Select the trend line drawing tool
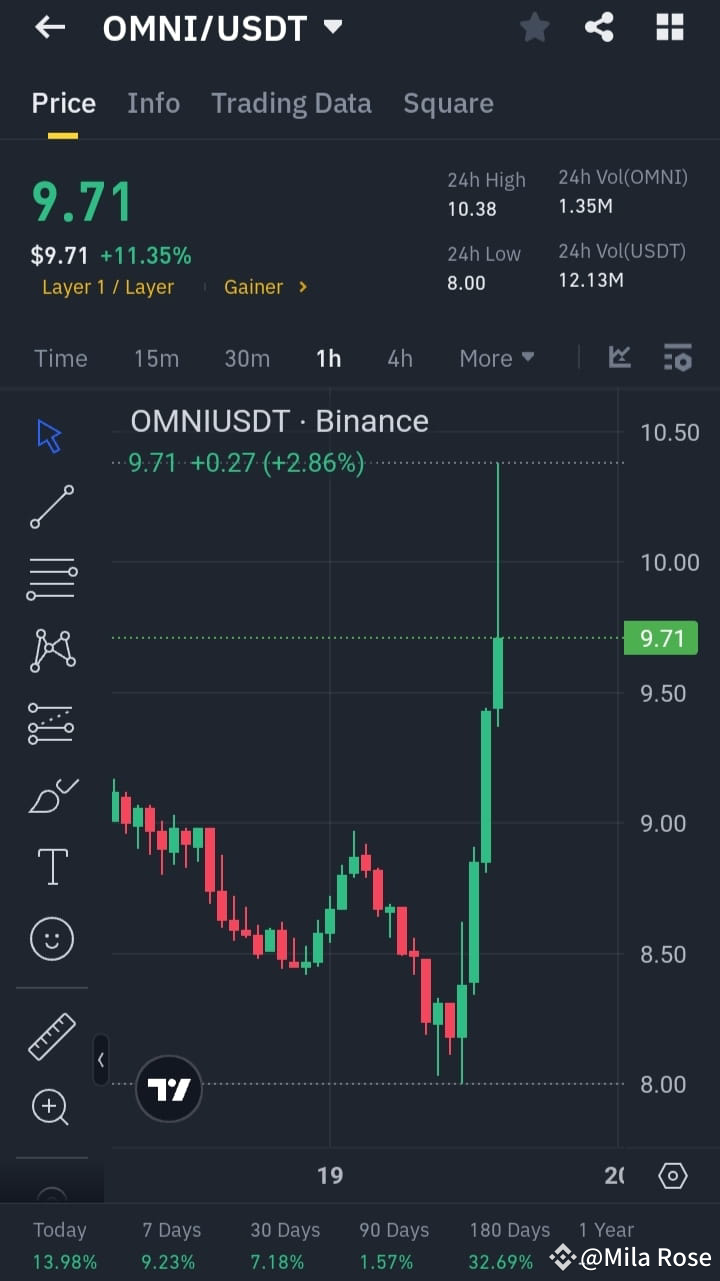The width and height of the screenshot is (720, 1281). click(x=51, y=507)
